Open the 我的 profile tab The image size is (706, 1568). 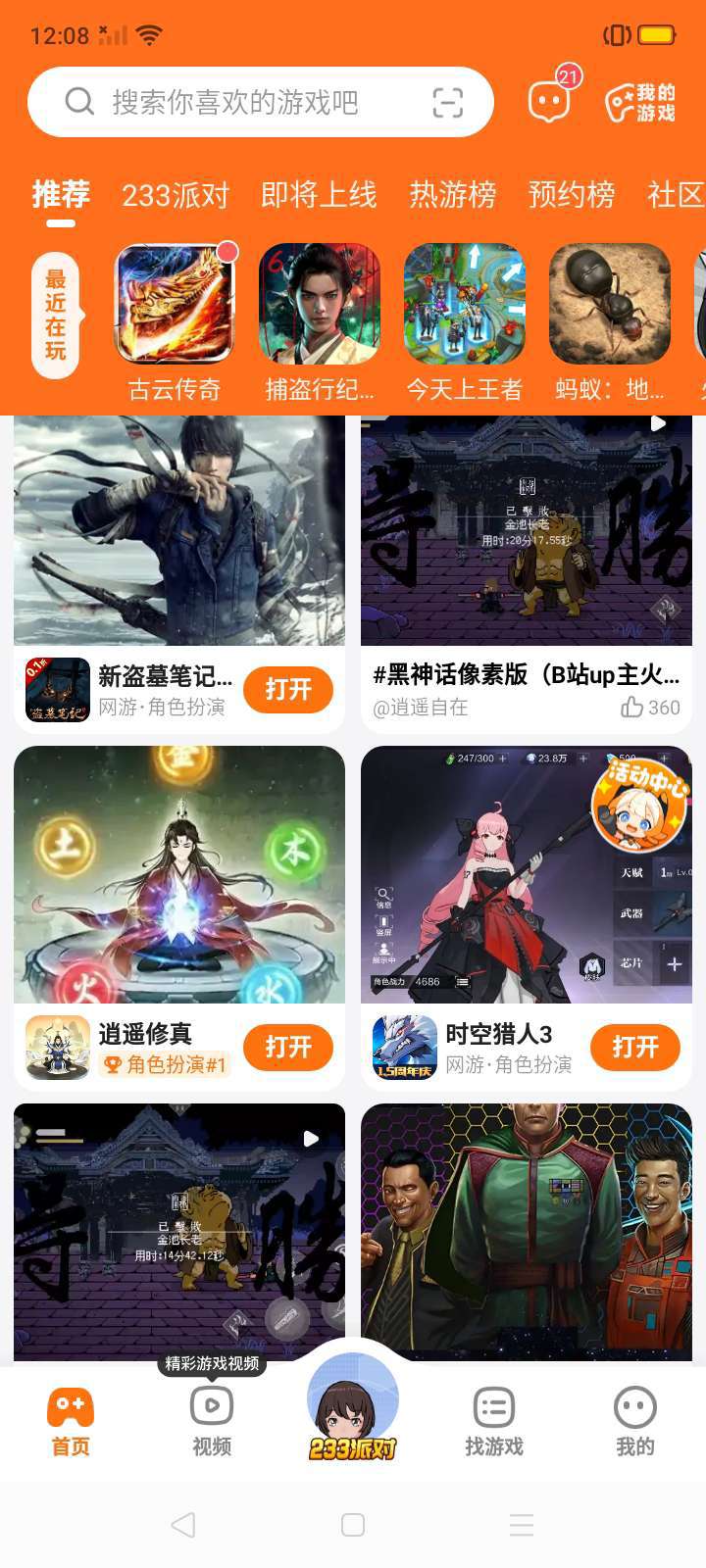tap(635, 1420)
